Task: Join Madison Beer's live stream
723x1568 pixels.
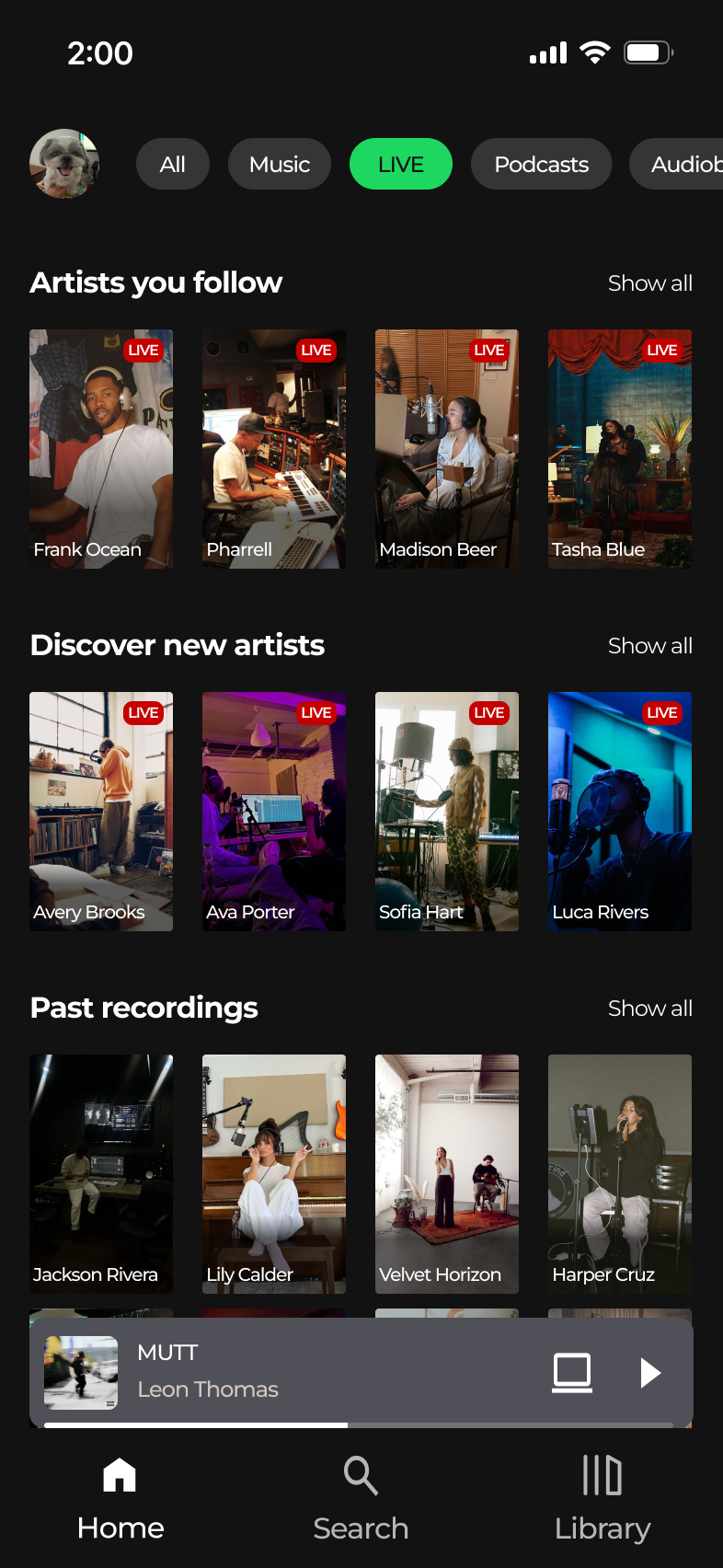Action: [x=447, y=449]
